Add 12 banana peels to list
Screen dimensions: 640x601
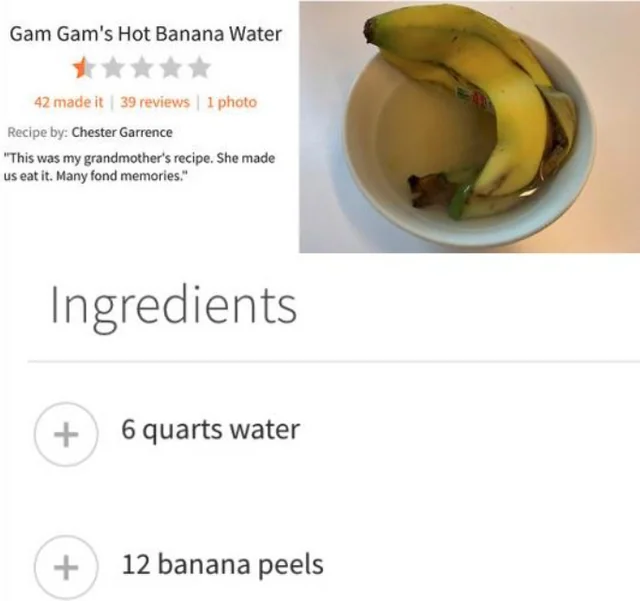(65, 567)
